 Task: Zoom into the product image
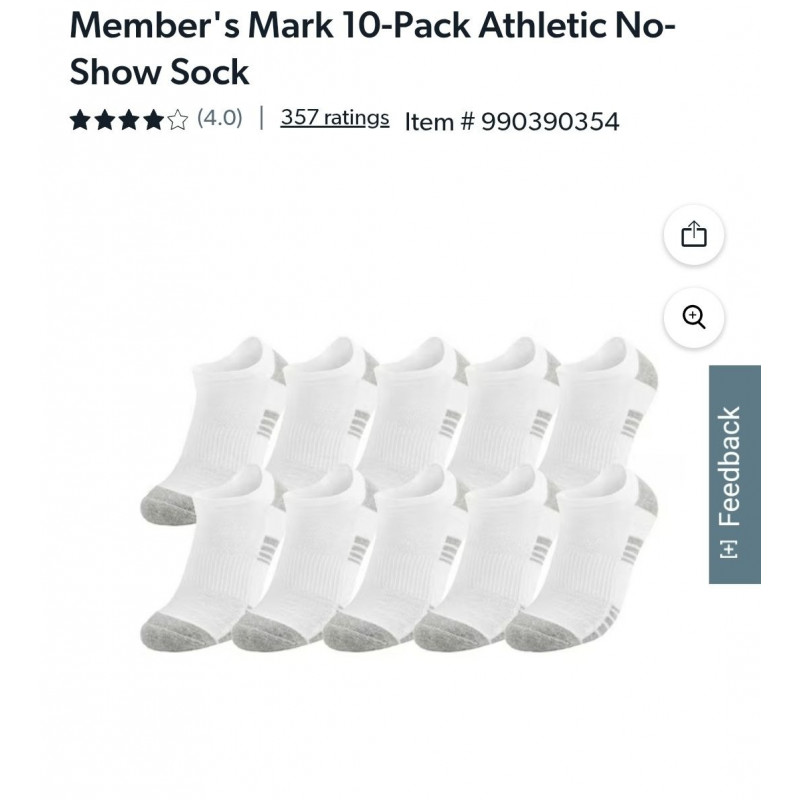(693, 317)
